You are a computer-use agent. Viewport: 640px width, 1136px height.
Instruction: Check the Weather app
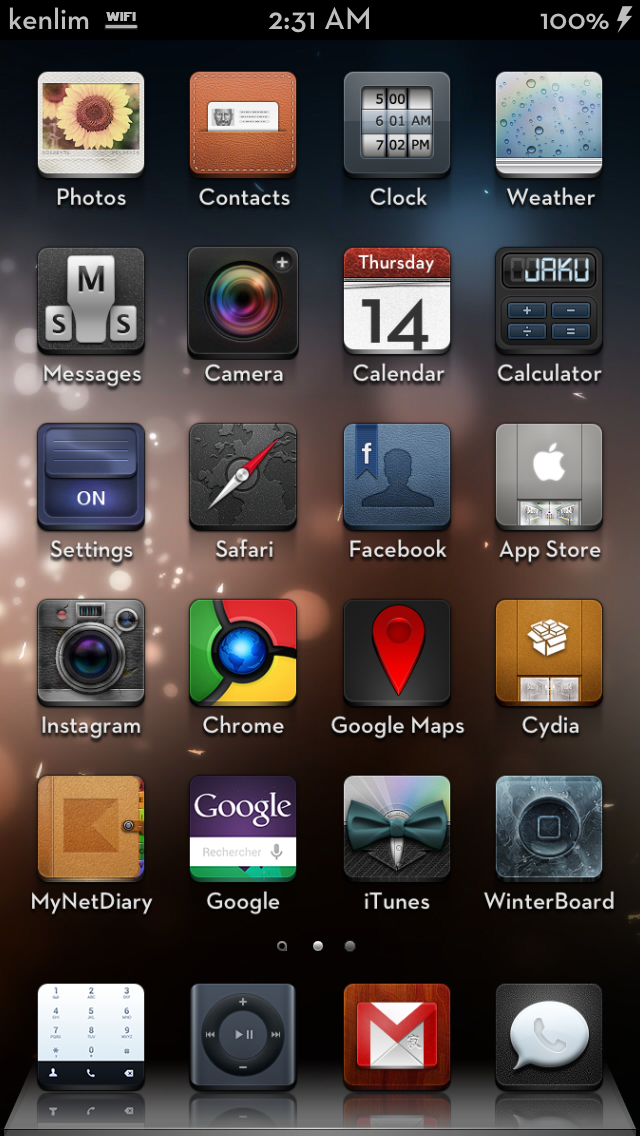pyautogui.click(x=549, y=124)
